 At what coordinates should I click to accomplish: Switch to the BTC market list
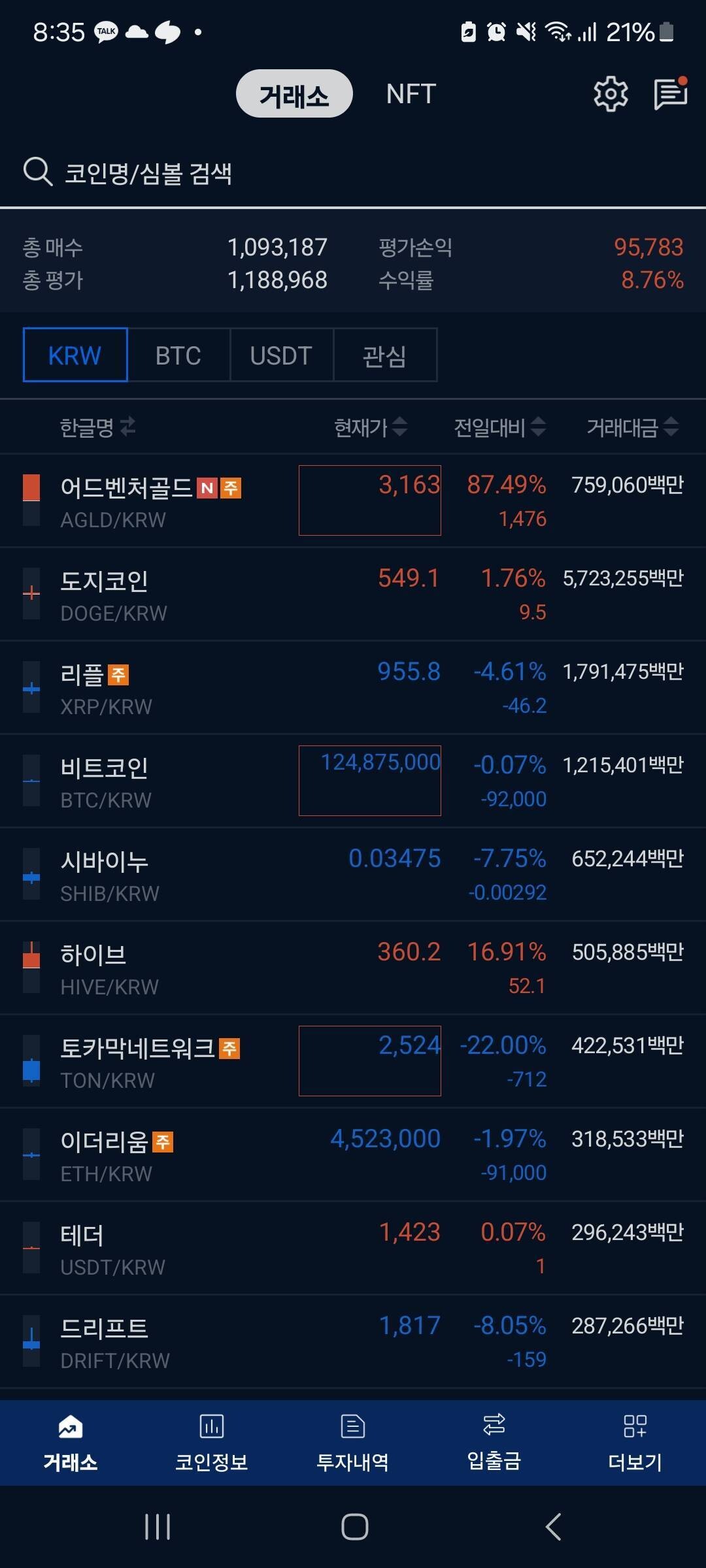176,355
